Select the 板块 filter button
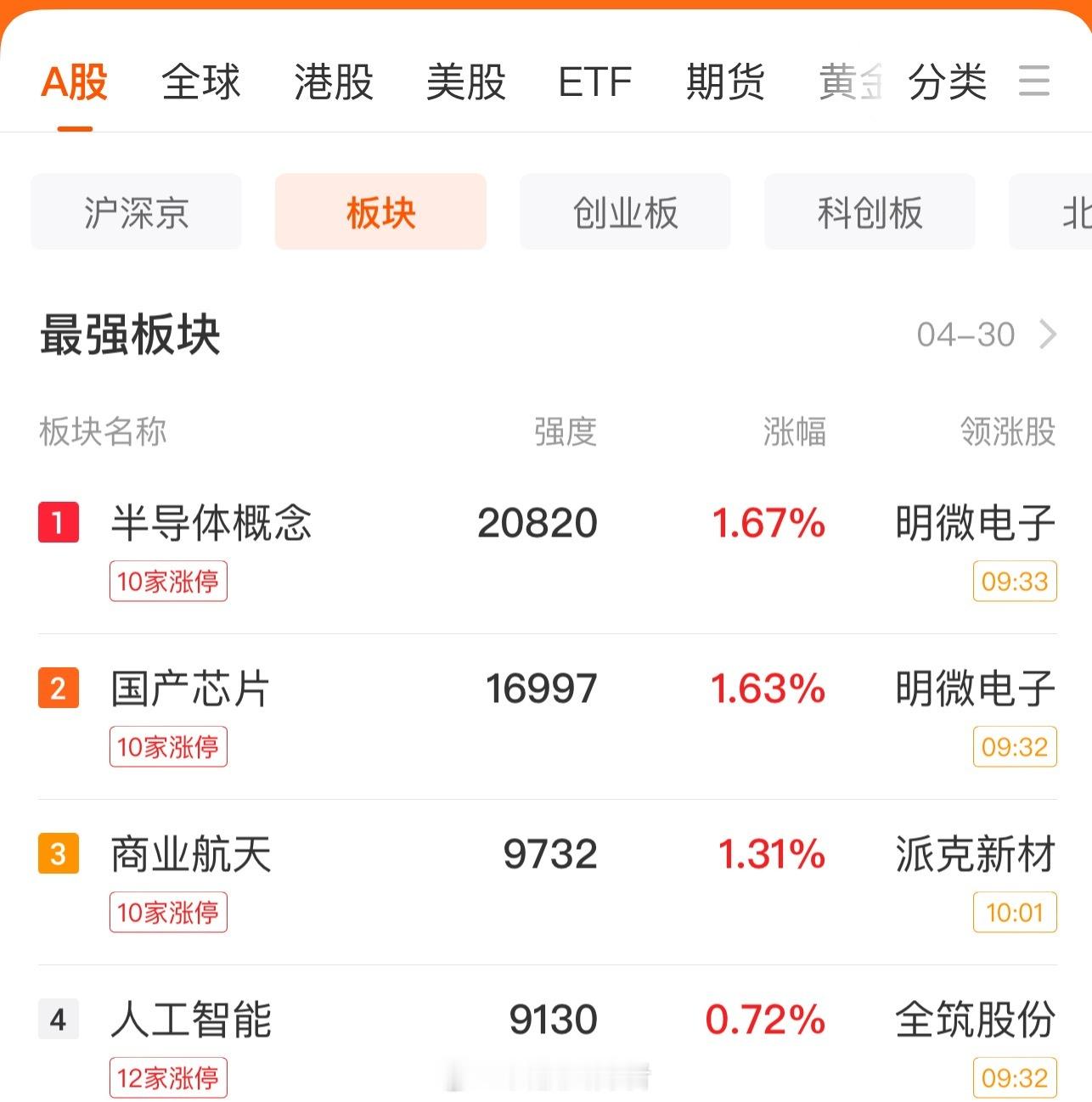Image resolution: width=1092 pixels, height=1102 pixels. (380, 212)
